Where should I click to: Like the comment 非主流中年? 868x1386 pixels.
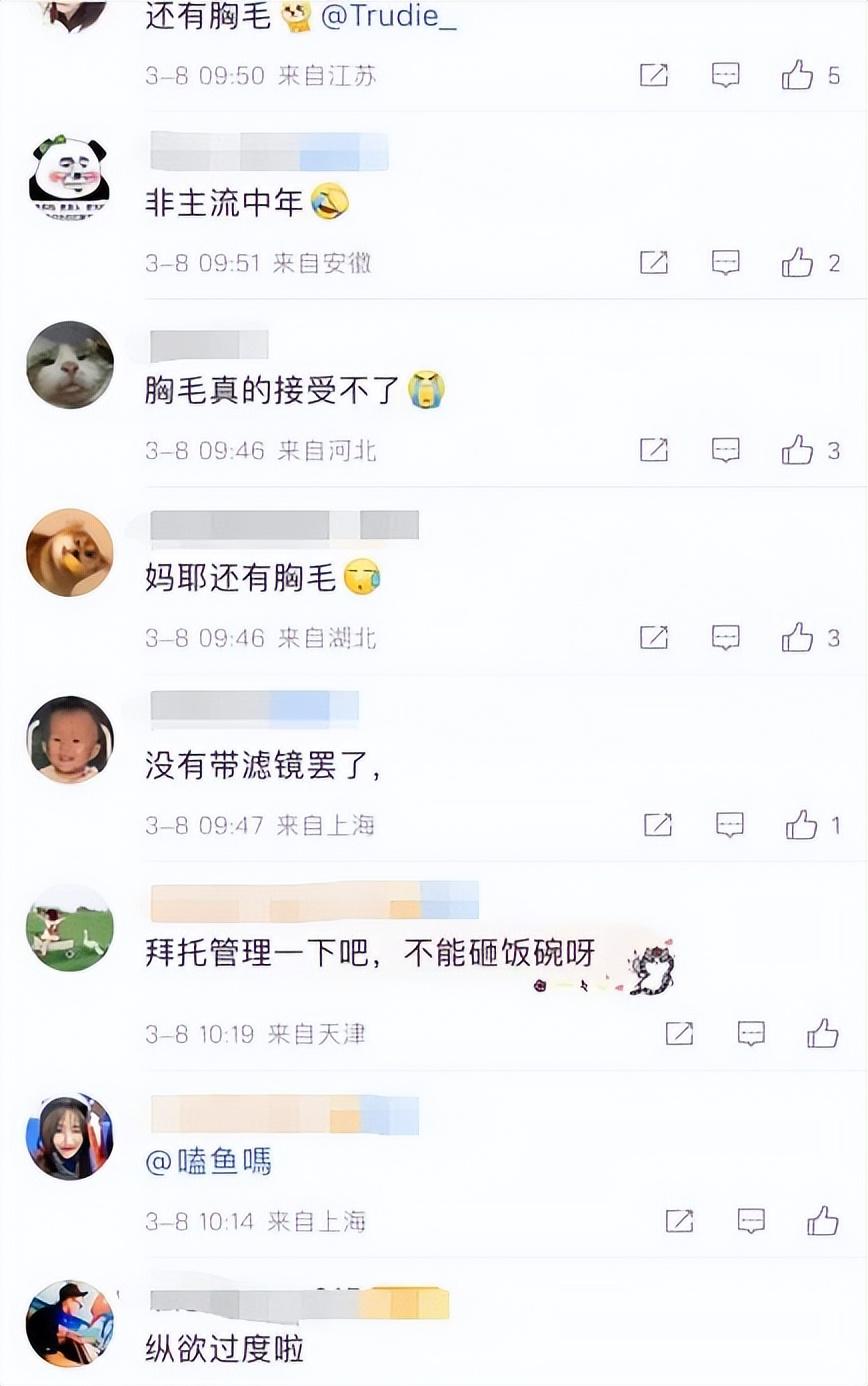(x=797, y=262)
